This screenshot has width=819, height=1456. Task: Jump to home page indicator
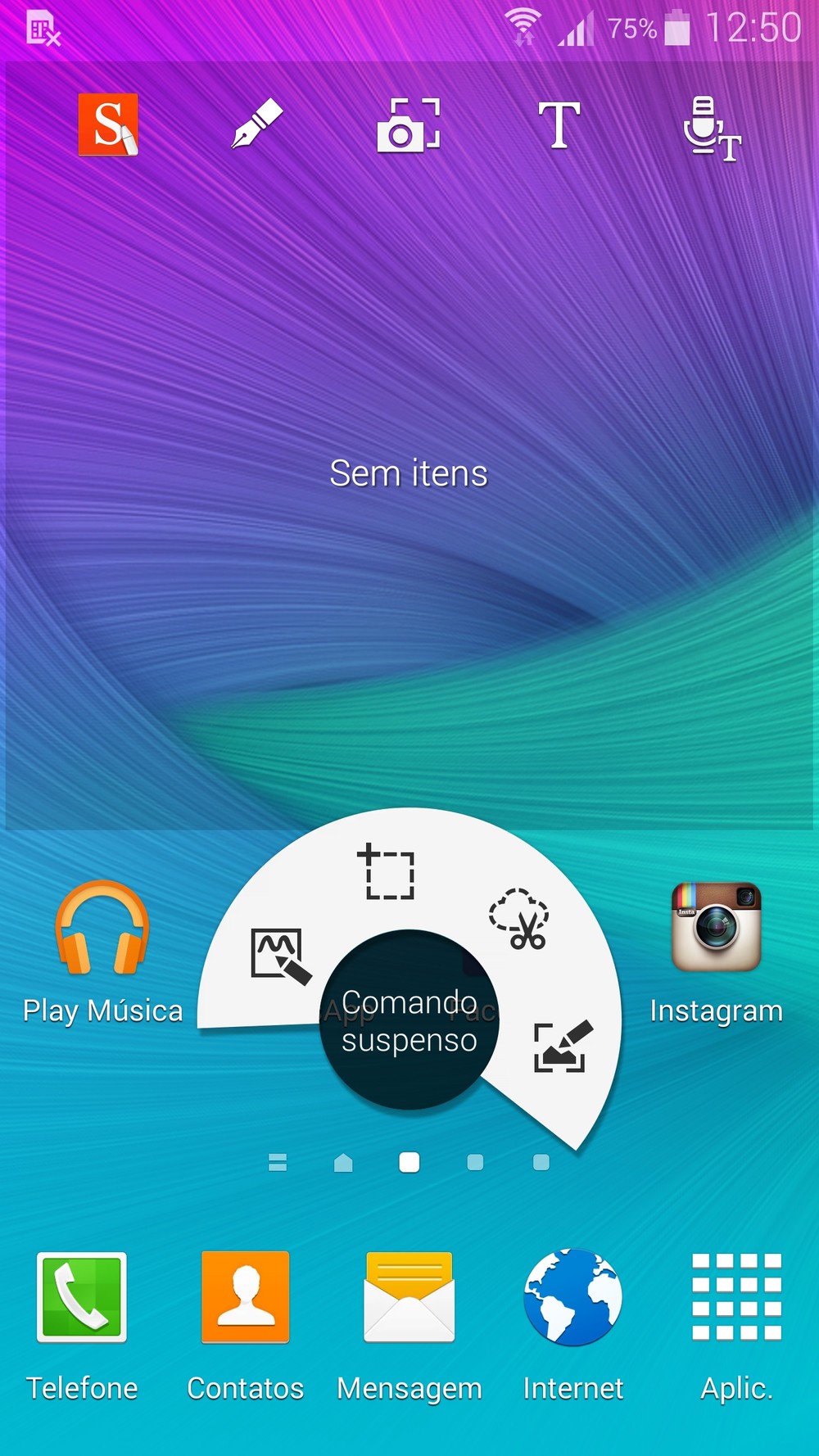(x=343, y=1162)
